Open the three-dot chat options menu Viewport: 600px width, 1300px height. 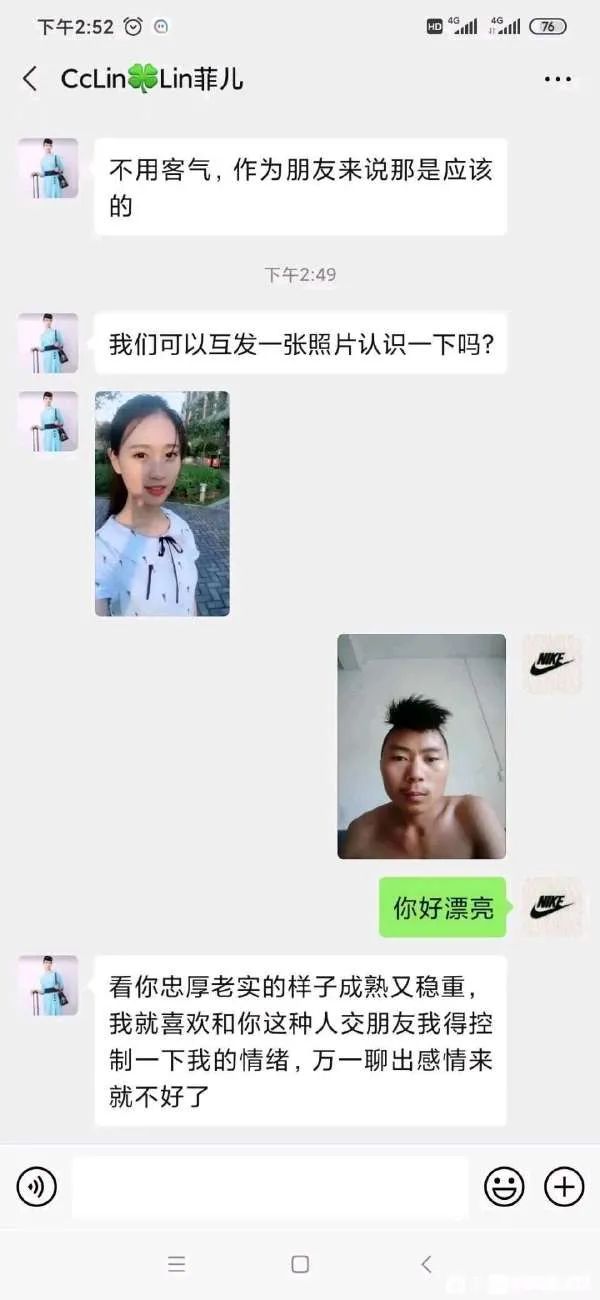557,80
